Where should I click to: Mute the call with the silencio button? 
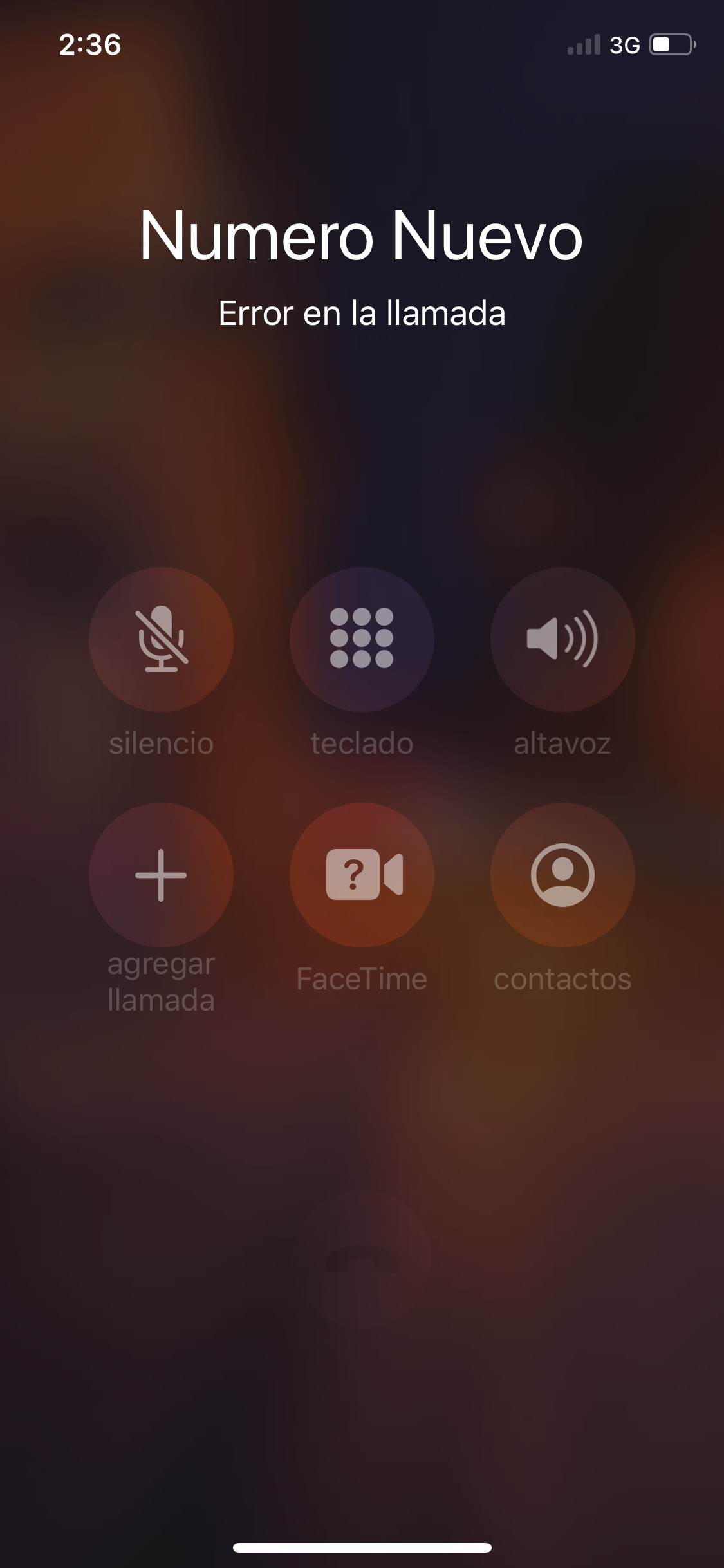click(161, 639)
